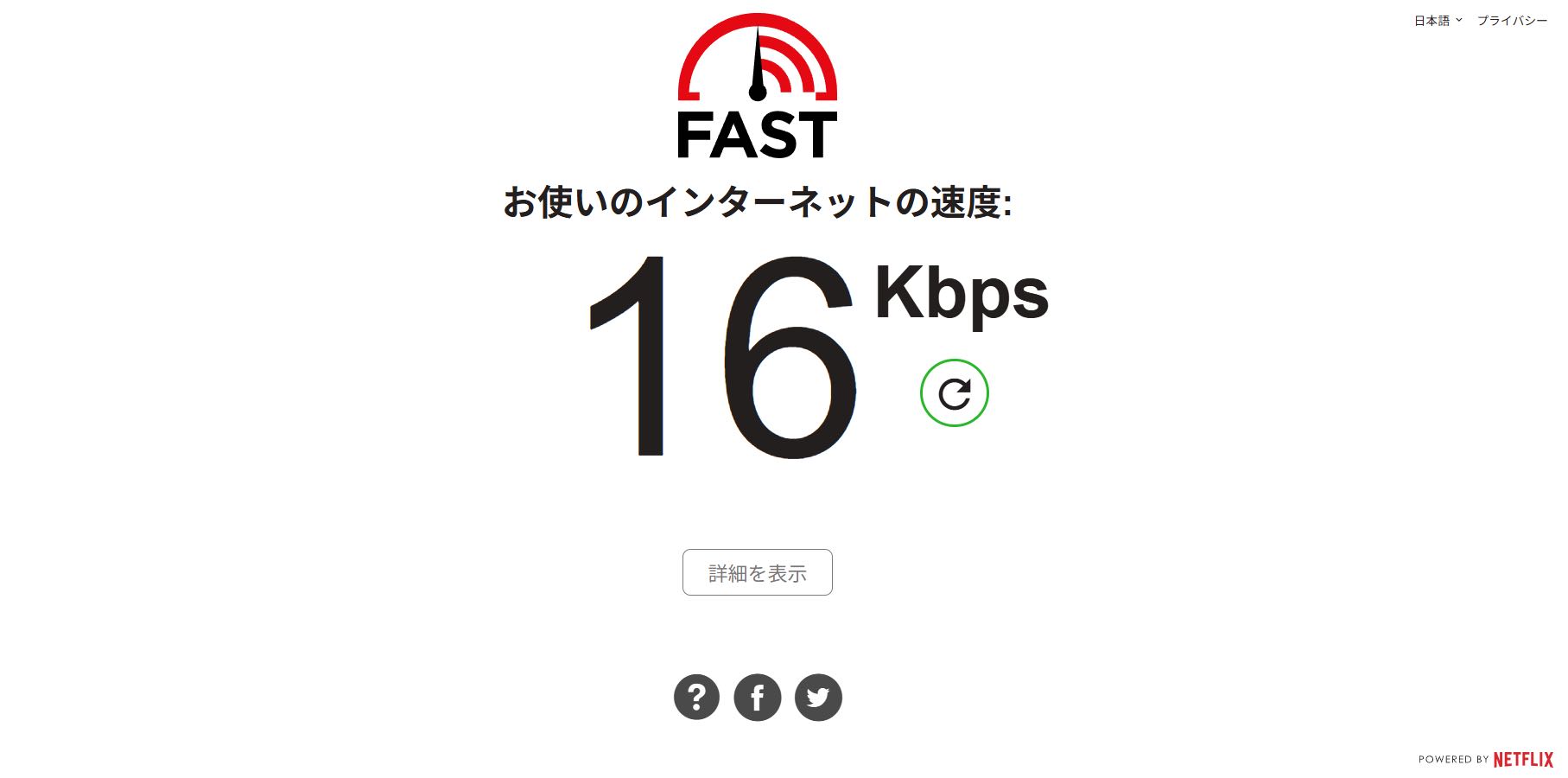Open the Powered by Netflix link
The image size is (1568, 778).
tap(1485, 759)
